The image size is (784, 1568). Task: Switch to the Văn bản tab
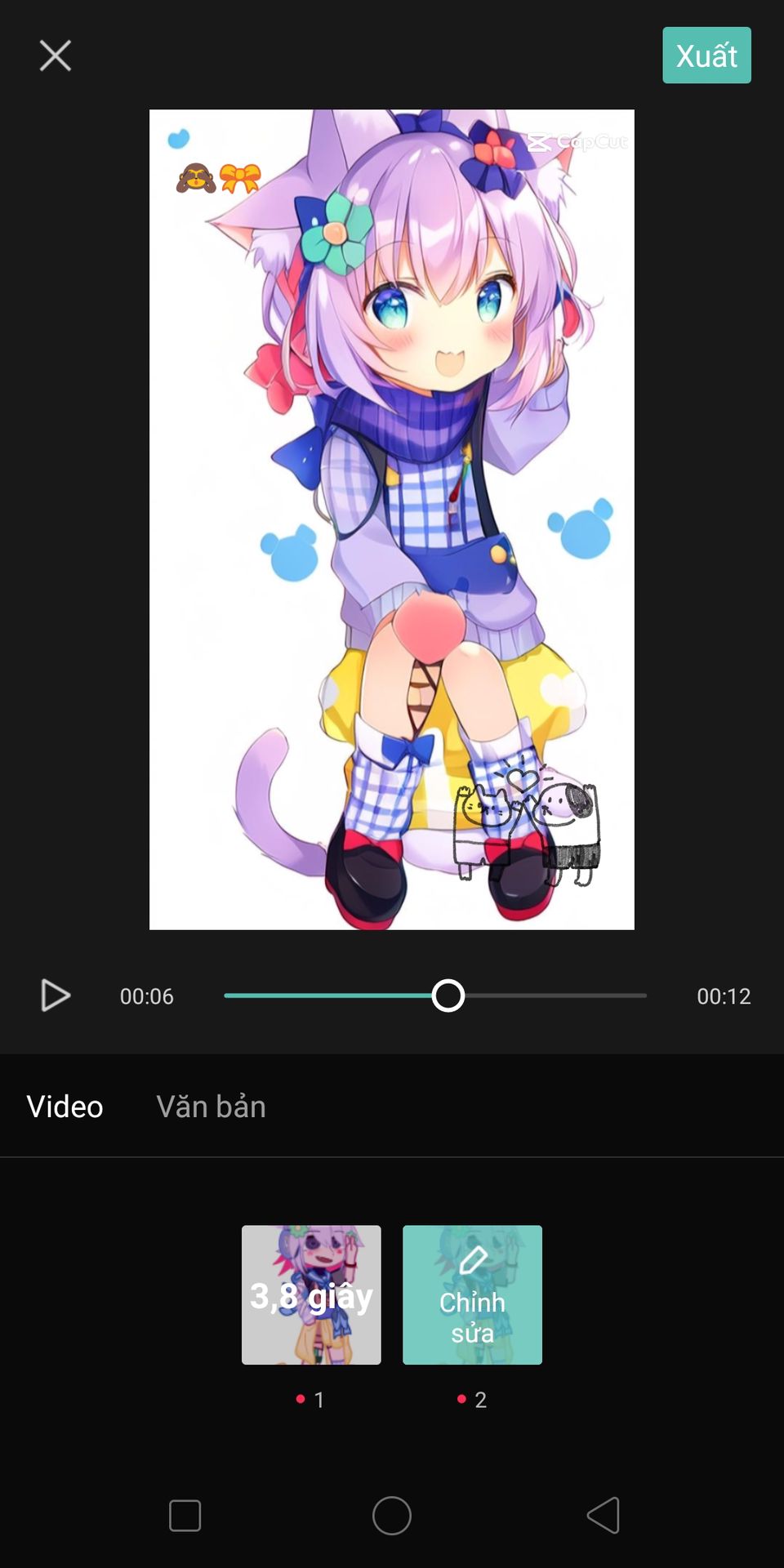coord(211,1107)
